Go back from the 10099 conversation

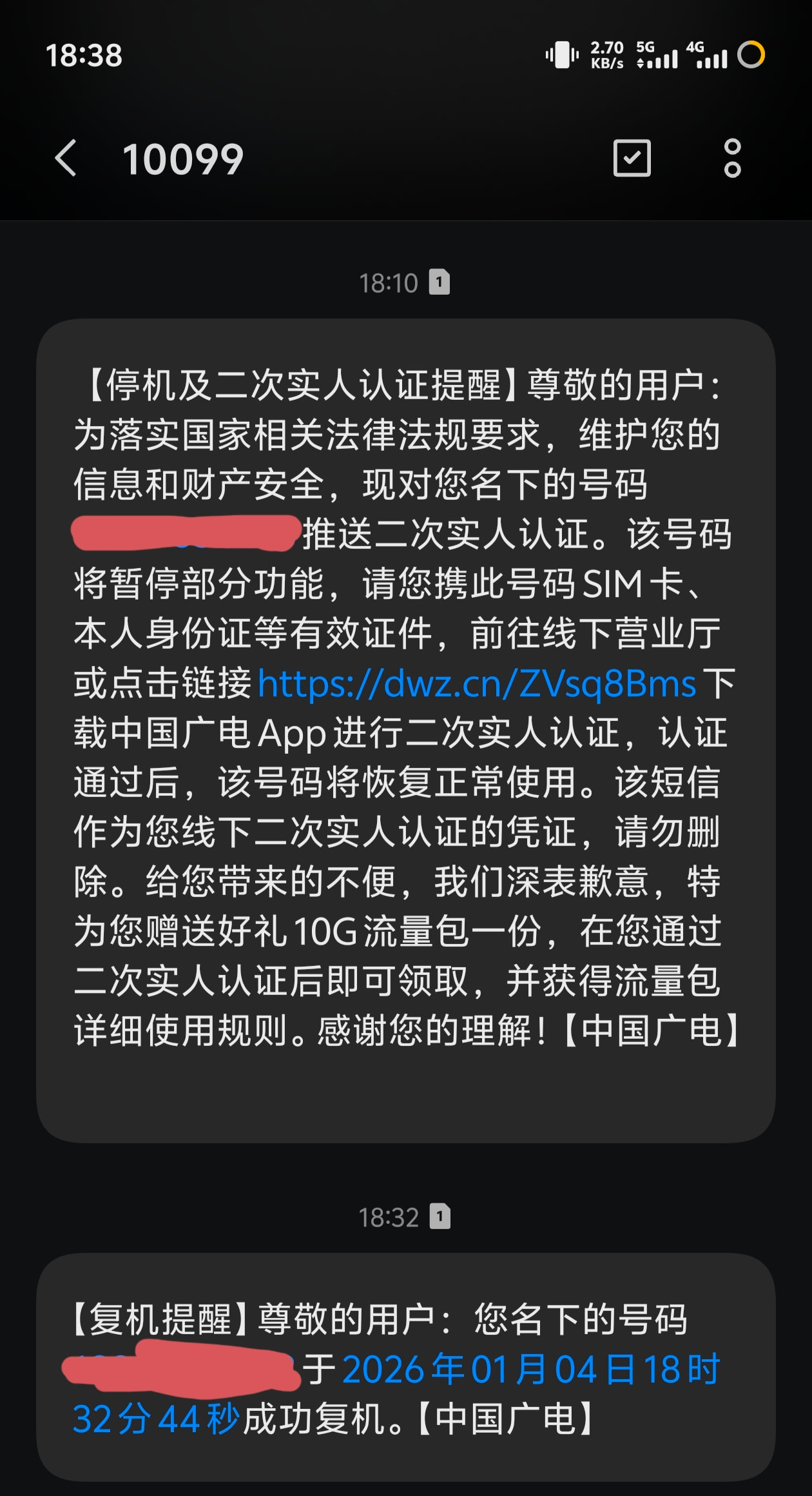coord(66,158)
